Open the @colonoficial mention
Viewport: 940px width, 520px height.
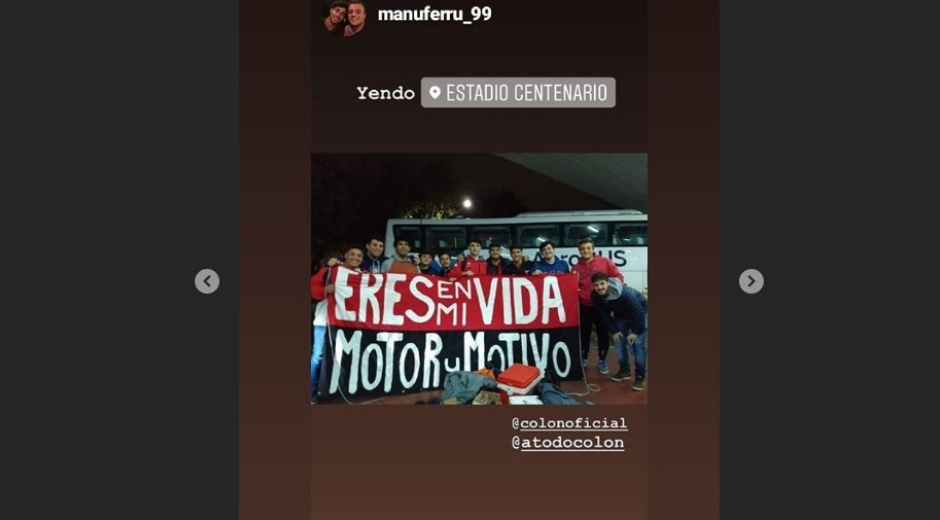tap(569, 423)
